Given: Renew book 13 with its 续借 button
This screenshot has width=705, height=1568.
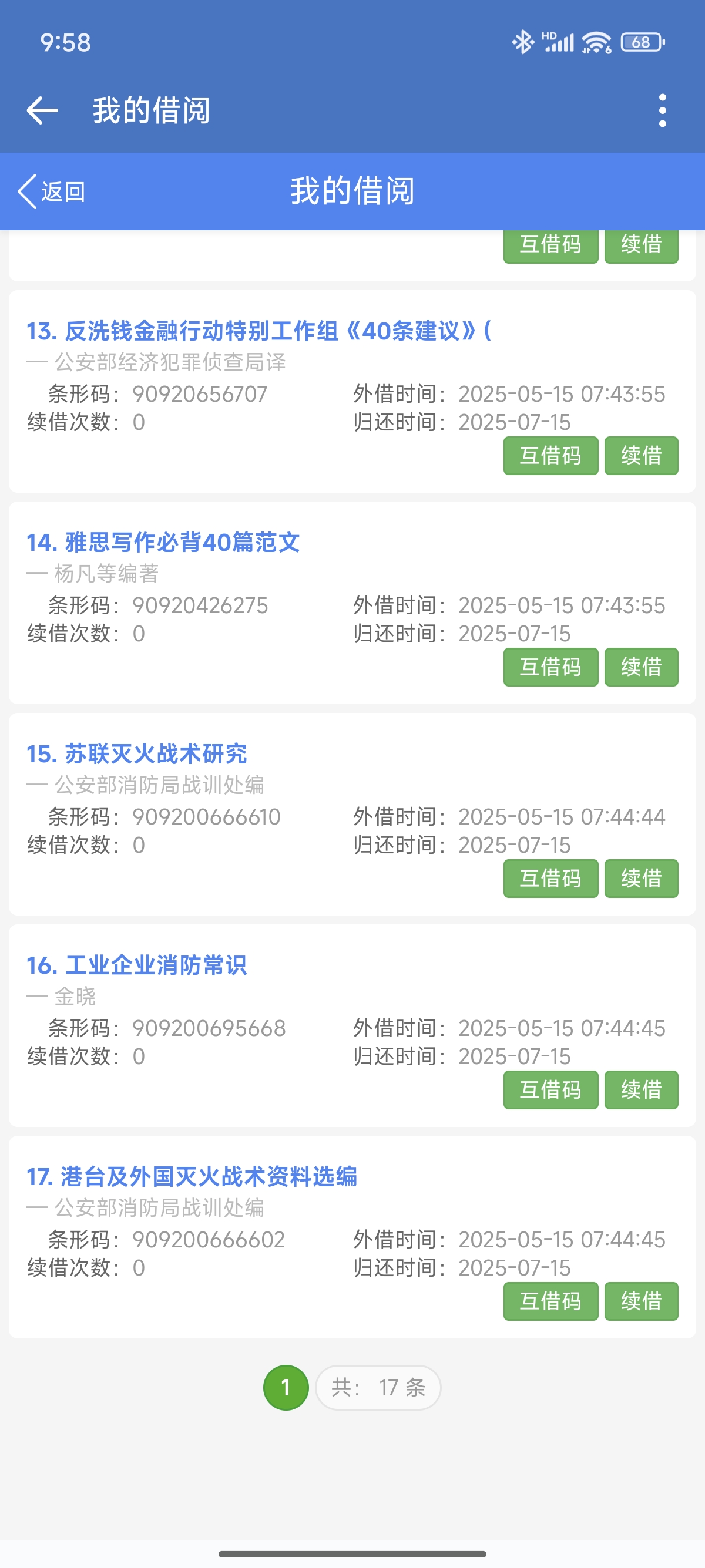Looking at the screenshot, I should 641,455.
